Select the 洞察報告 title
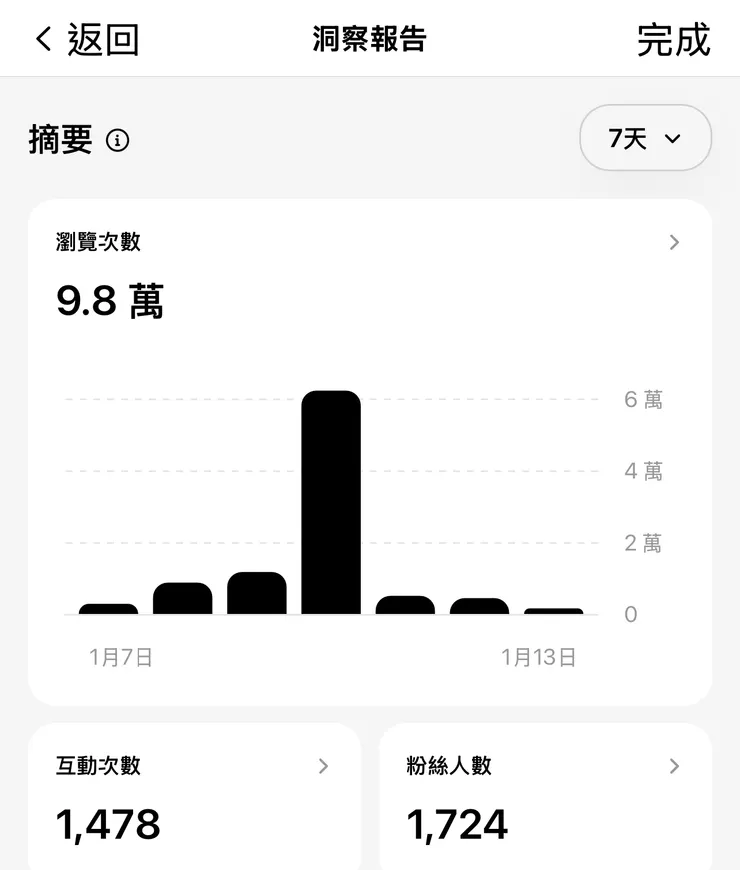 pyautogui.click(x=370, y=40)
